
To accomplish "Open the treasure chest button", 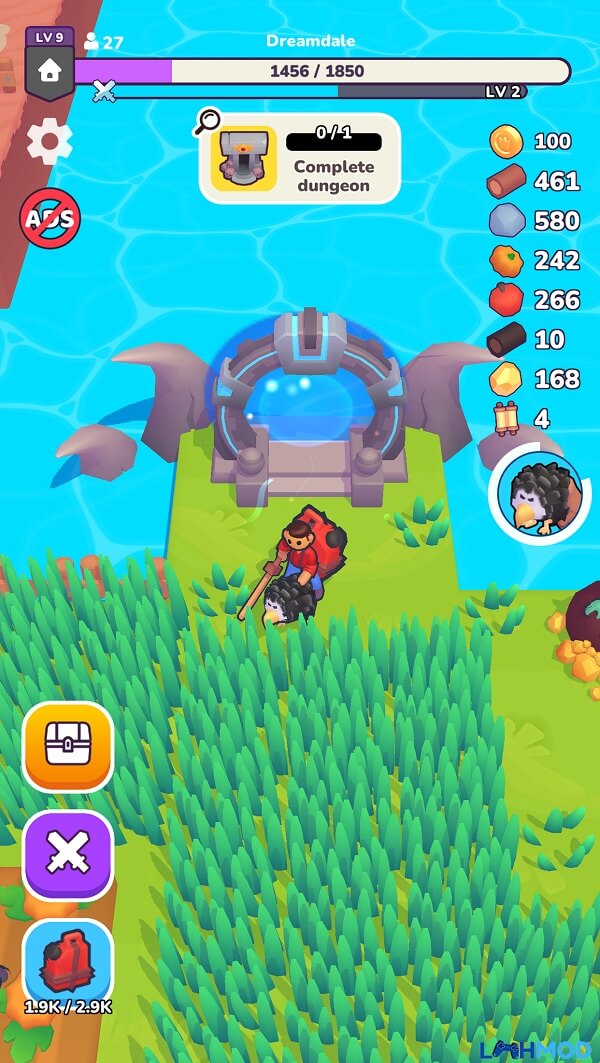I will (68, 746).
